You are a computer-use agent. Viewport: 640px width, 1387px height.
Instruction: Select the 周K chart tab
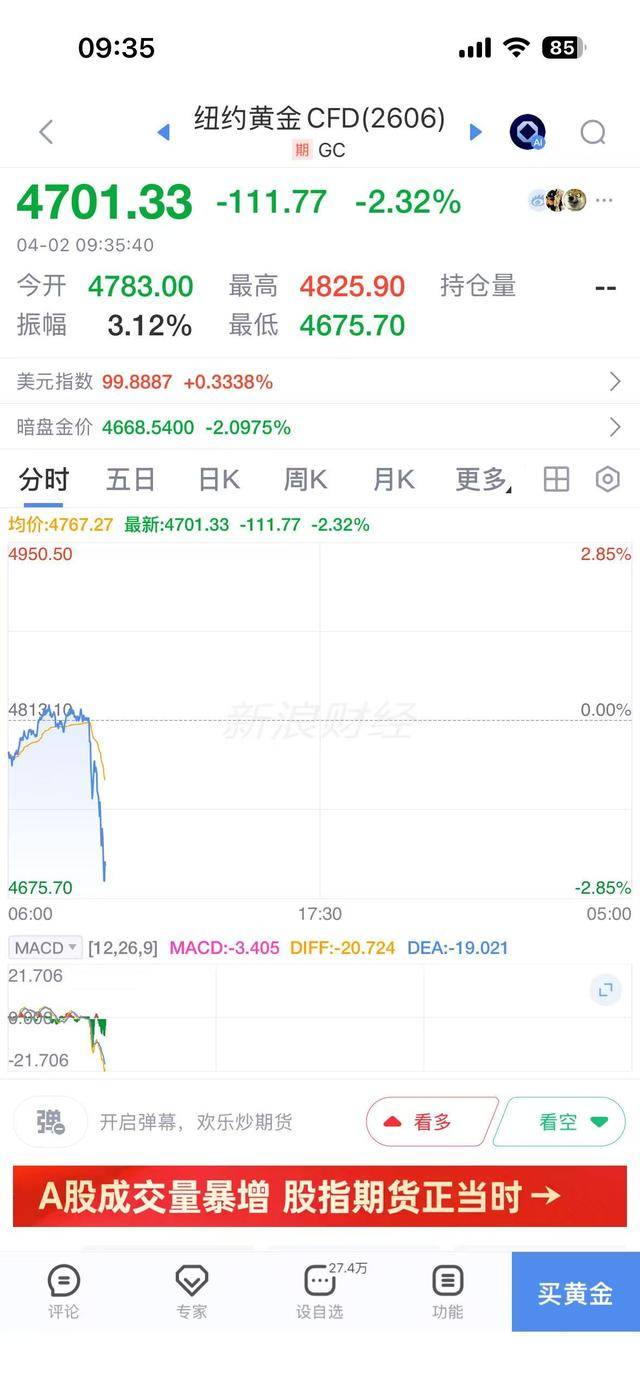pyautogui.click(x=305, y=480)
